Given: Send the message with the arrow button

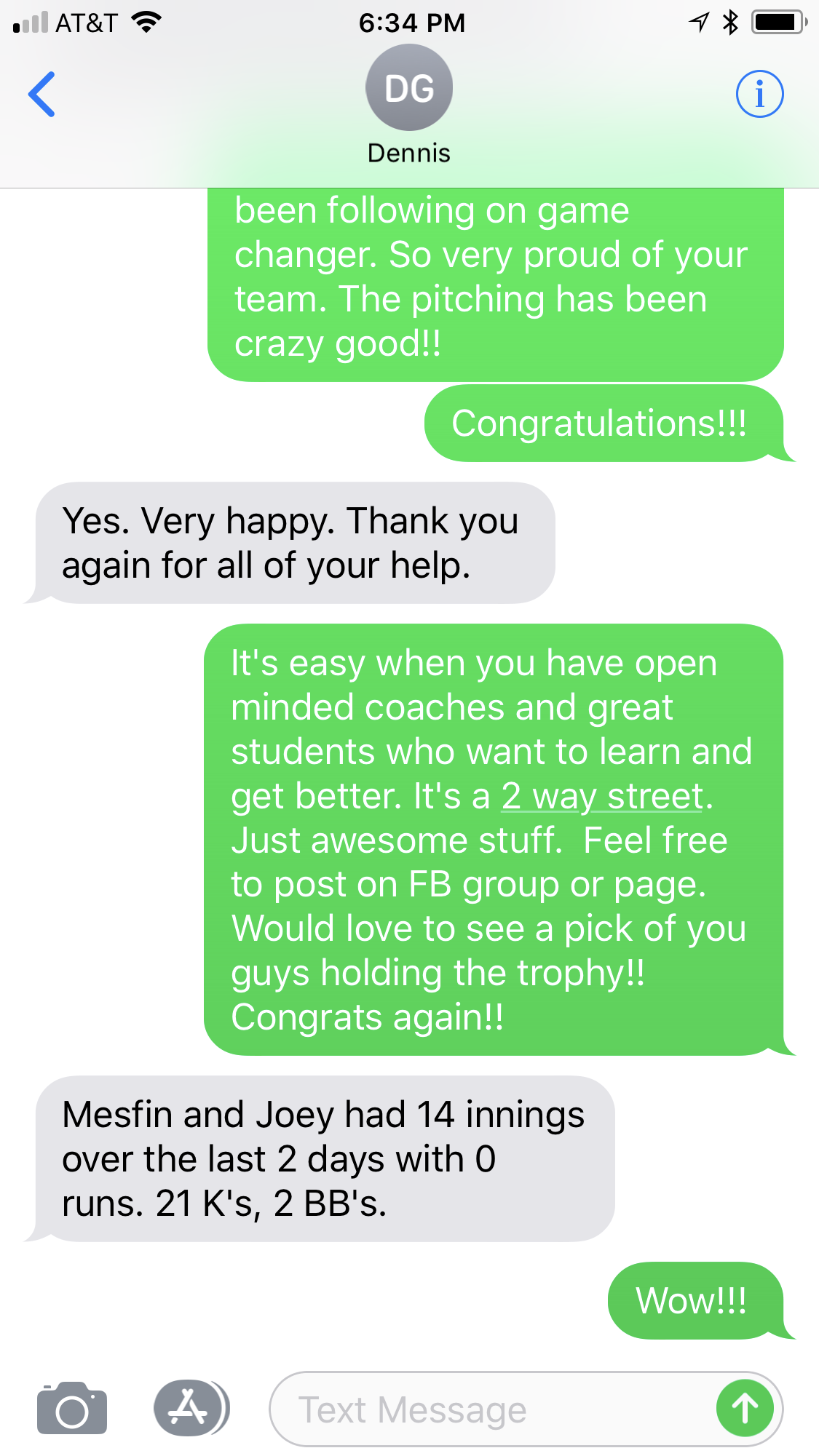Looking at the screenshot, I should 745,1409.
